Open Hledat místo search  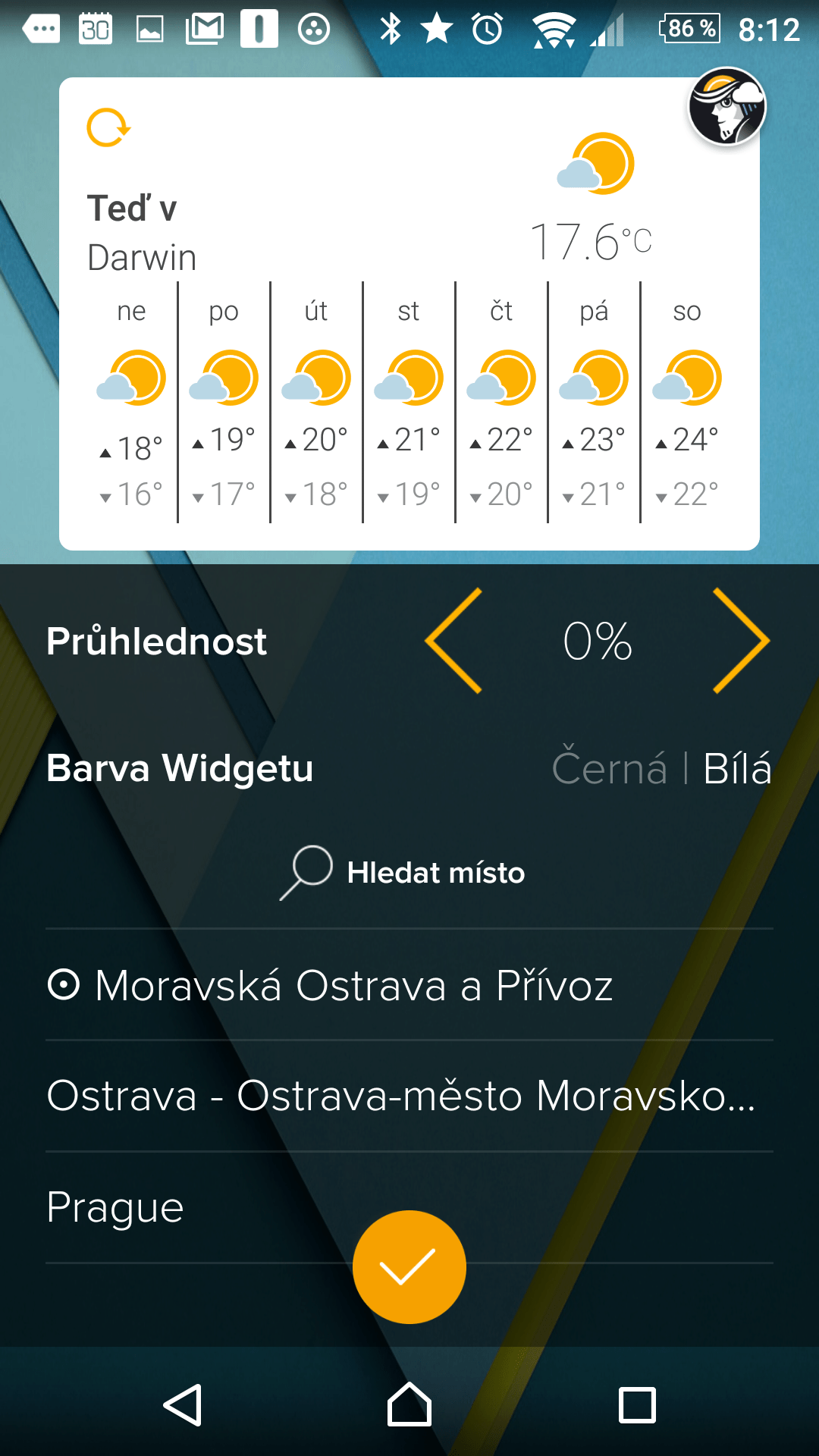(x=402, y=873)
